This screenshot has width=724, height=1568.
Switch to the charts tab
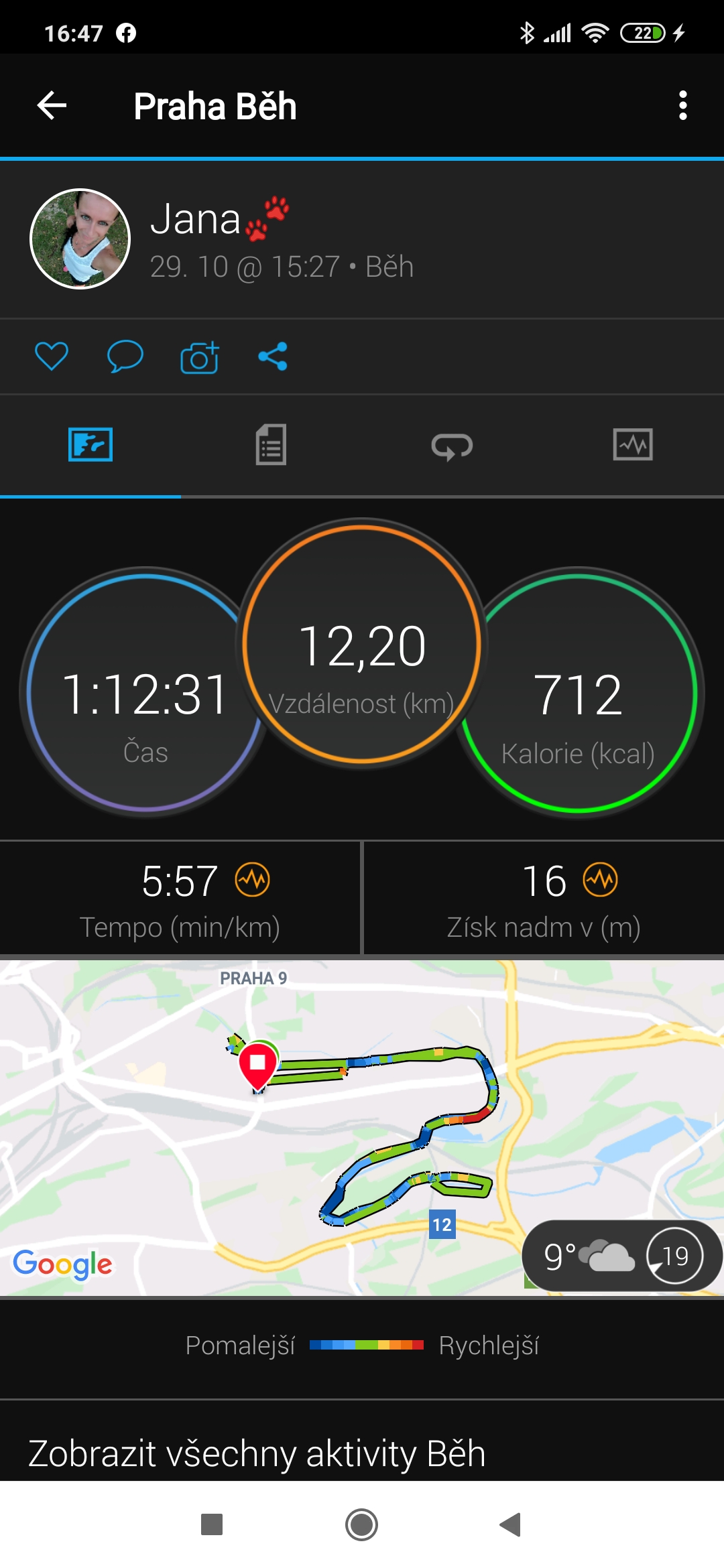pyautogui.click(x=633, y=445)
